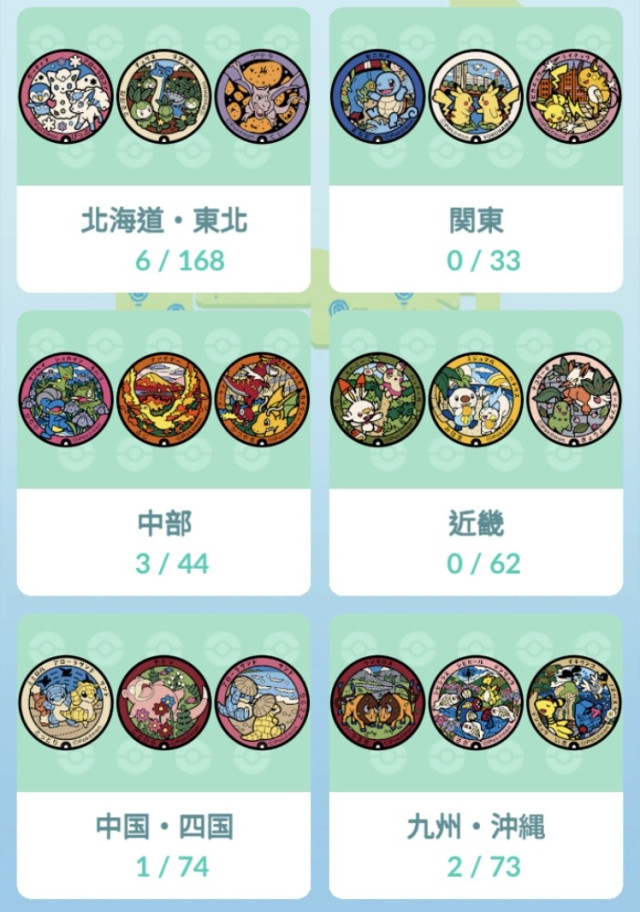Open the 中部 region card
640x912 pixels.
pos(163,453)
